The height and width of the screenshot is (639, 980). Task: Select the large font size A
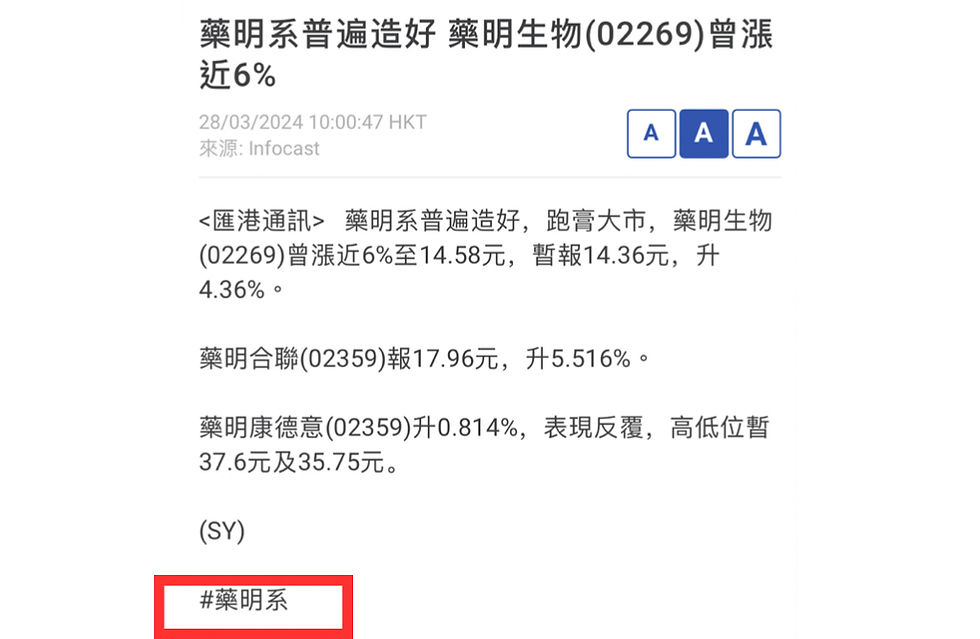pyautogui.click(x=756, y=133)
